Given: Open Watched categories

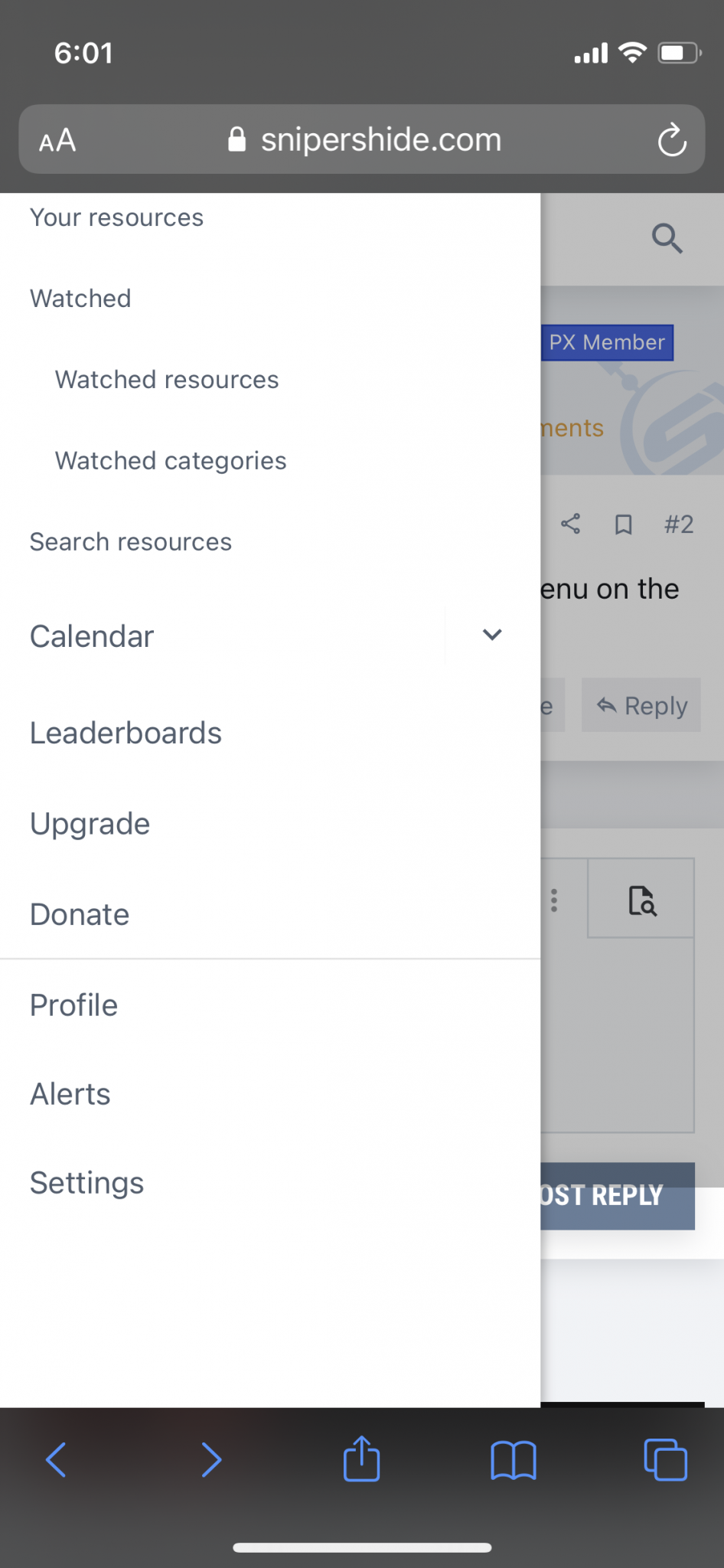Looking at the screenshot, I should pyautogui.click(x=171, y=461).
